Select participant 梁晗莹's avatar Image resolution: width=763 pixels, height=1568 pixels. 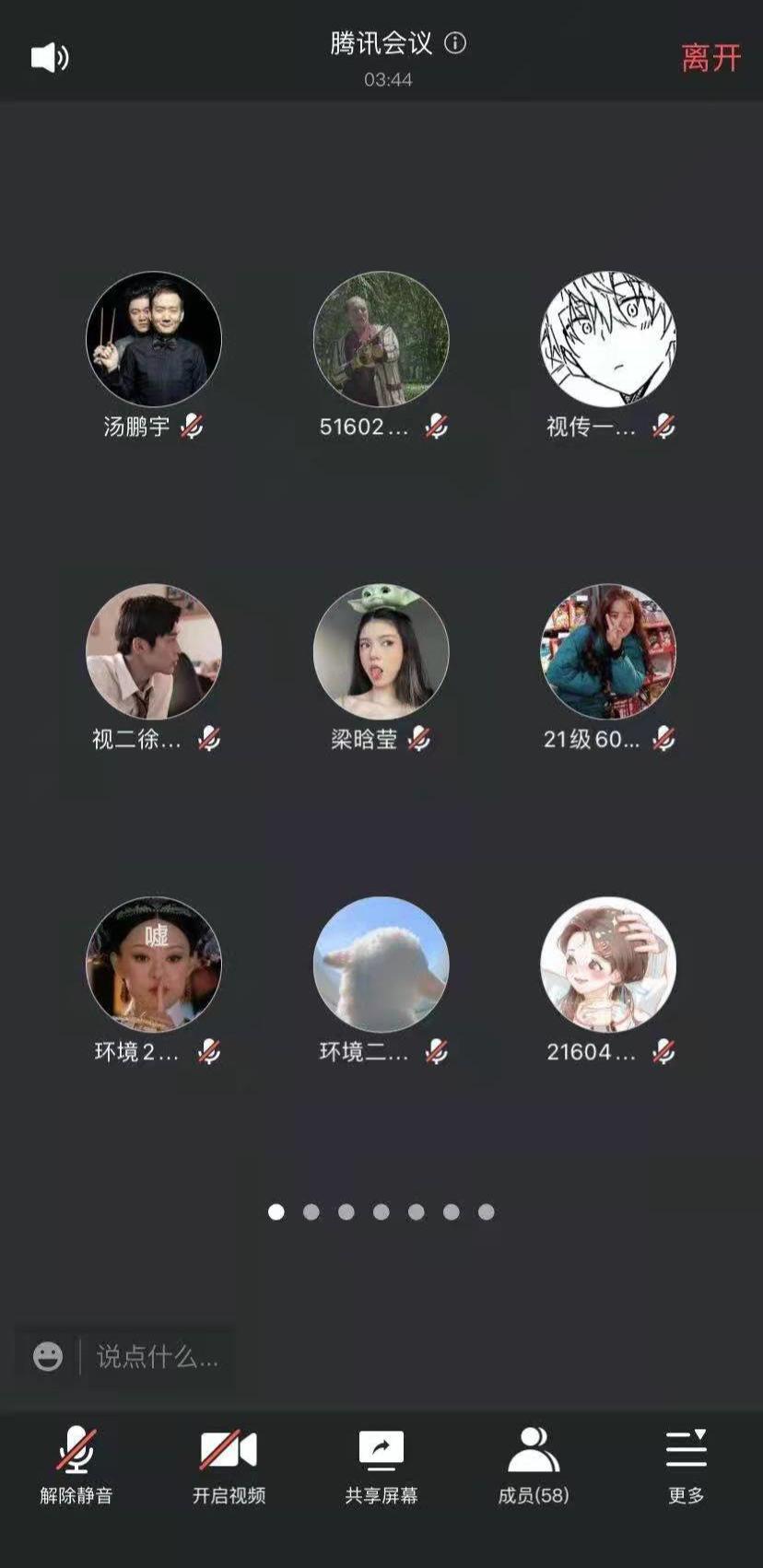pos(381,651)
